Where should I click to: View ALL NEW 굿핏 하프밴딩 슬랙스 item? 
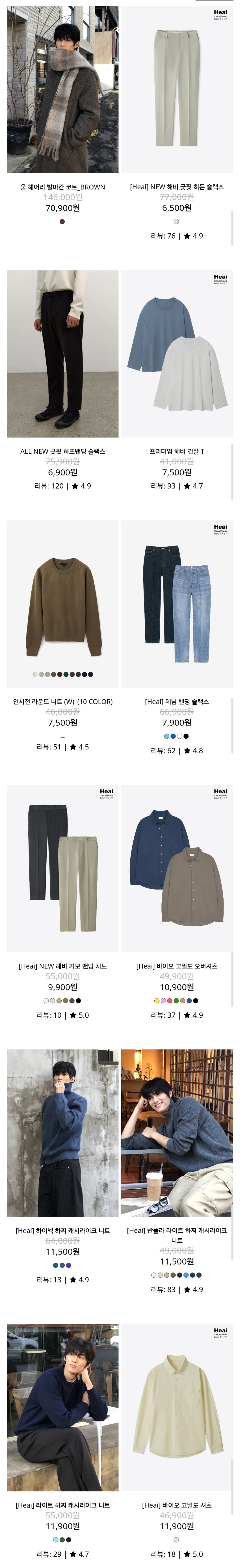(x=63, y=354)
